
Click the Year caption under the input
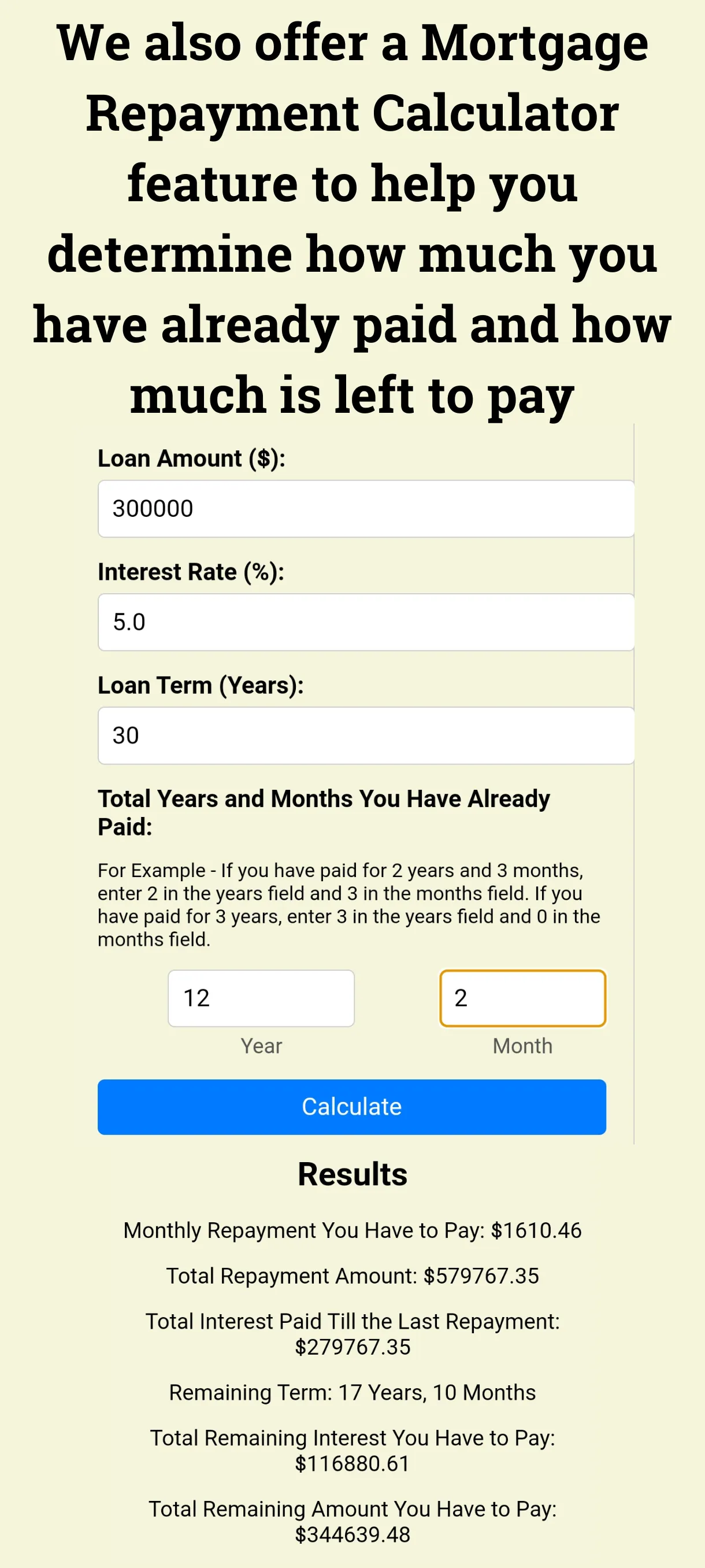click(x=261, y=1045)
